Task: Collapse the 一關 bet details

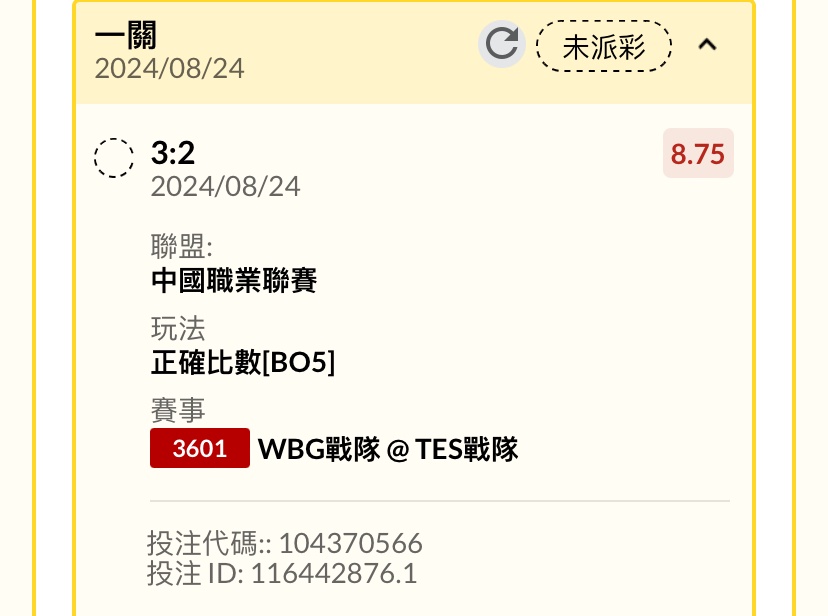Action: [x=707, y=45]
